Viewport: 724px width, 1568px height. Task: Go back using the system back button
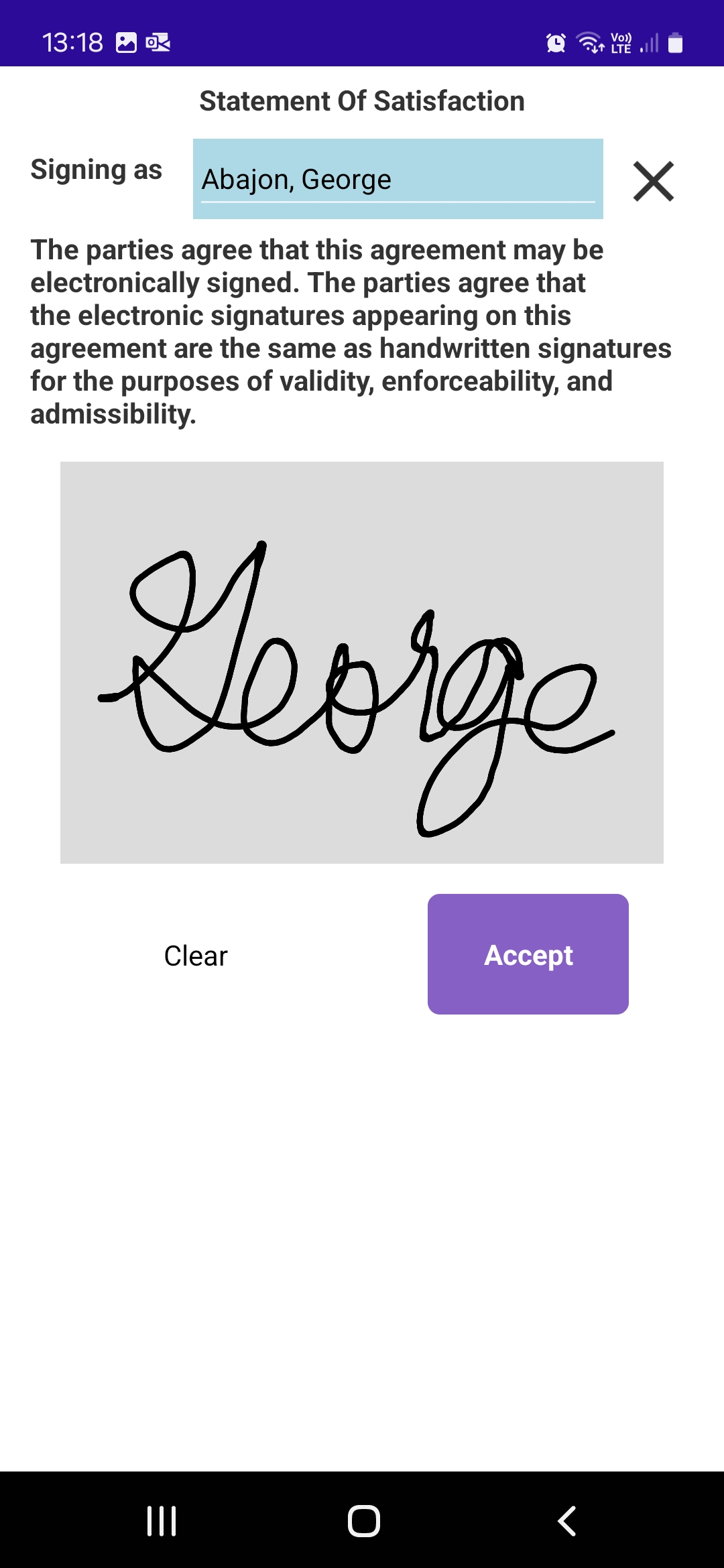pos(567,1521)
